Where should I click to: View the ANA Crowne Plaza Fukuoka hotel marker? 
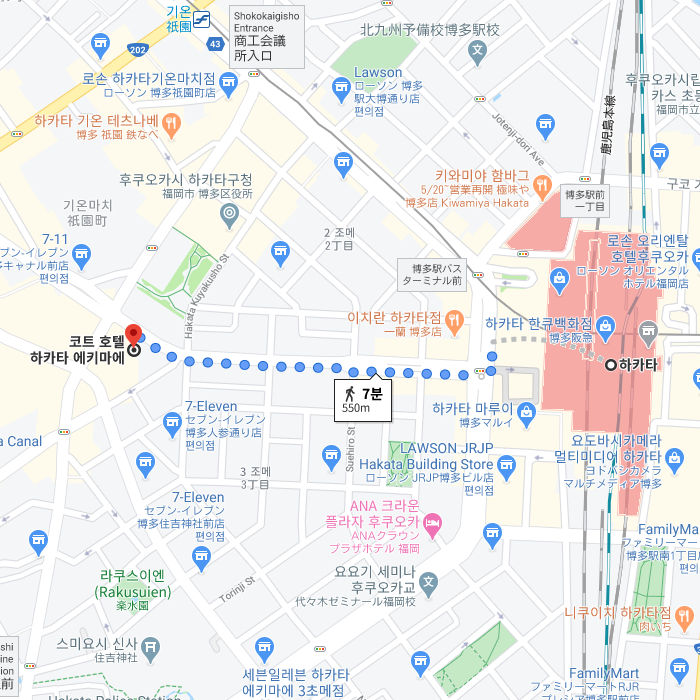tap(432, 522)
